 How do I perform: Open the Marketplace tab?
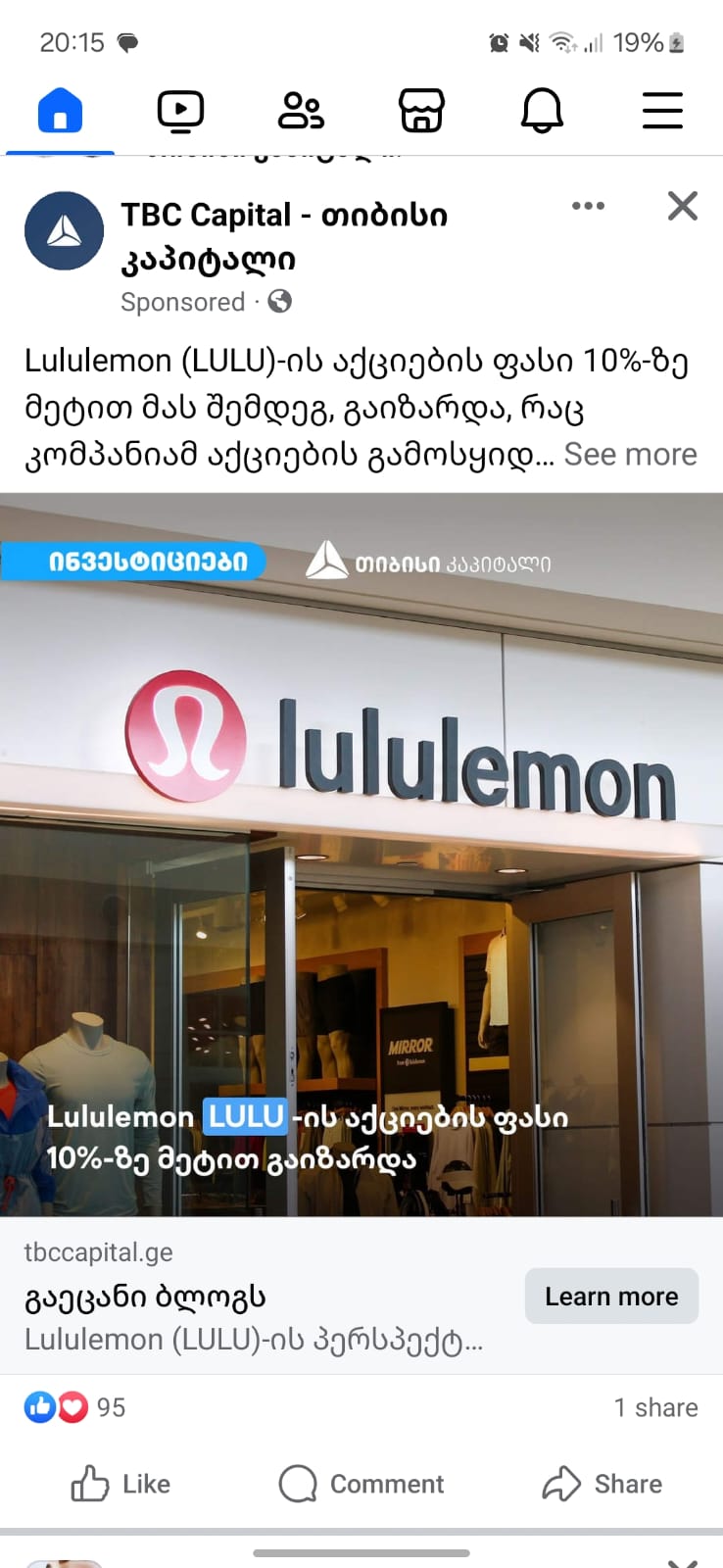click(421, 110)
